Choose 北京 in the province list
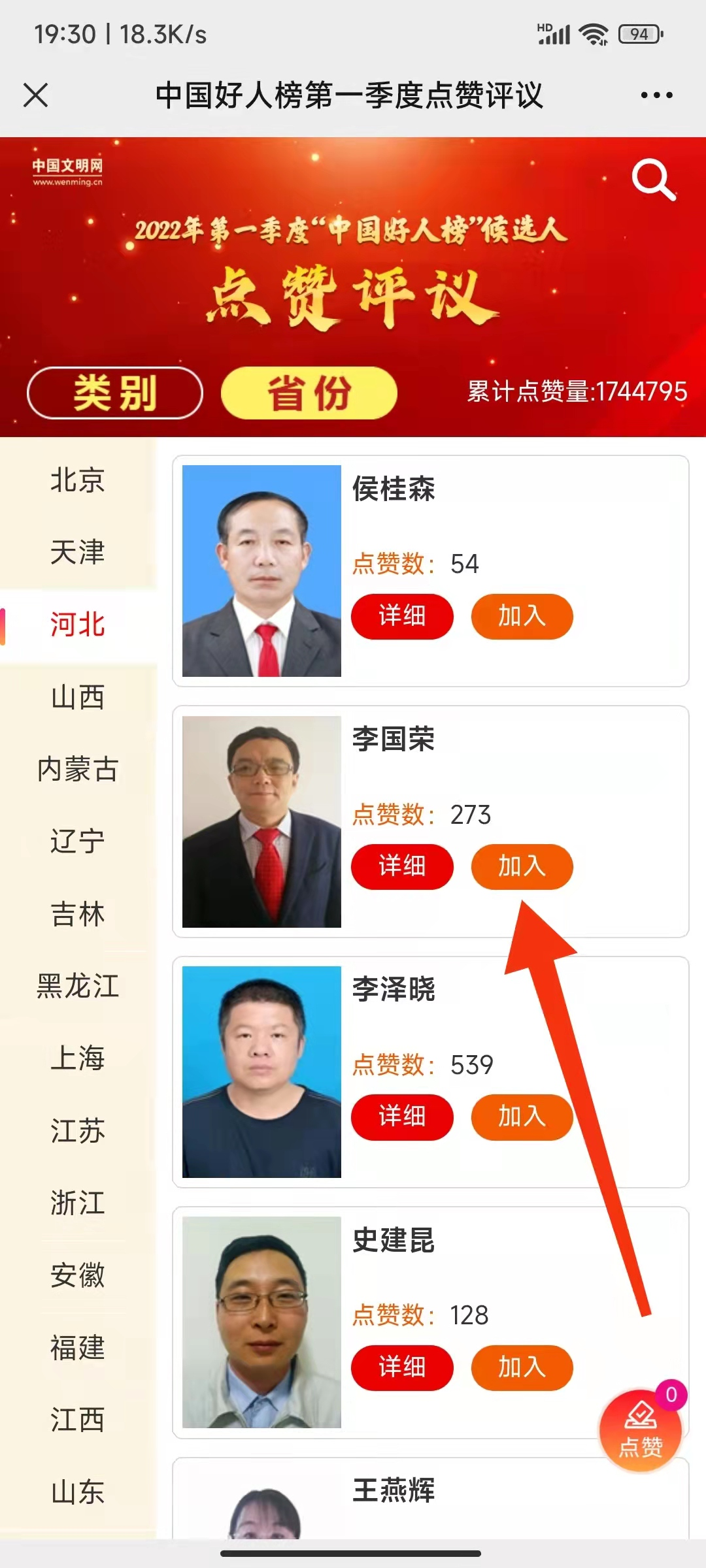Screen dimensions: 706x1568 pyautogui.click(x=78, y=480)
